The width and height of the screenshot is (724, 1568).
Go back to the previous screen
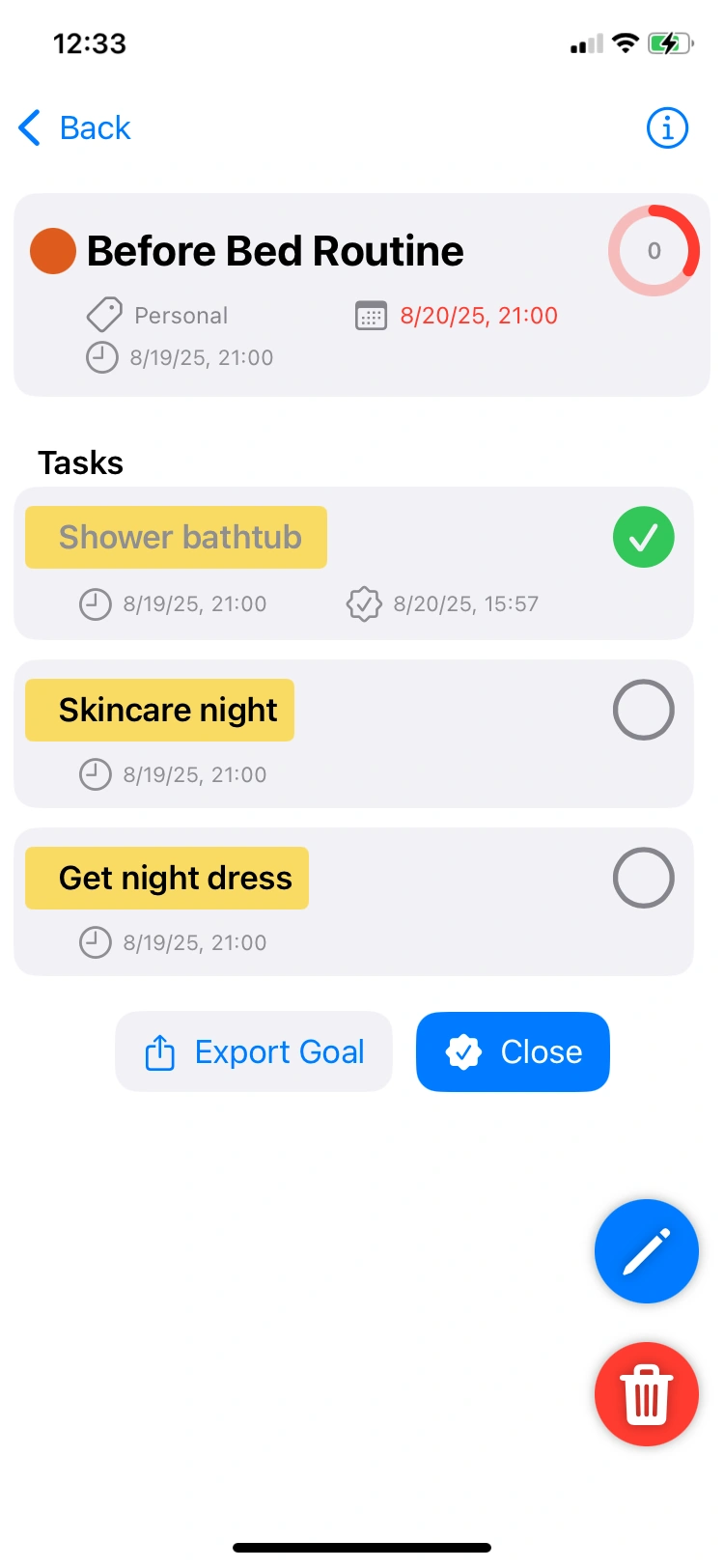point(75,127)
